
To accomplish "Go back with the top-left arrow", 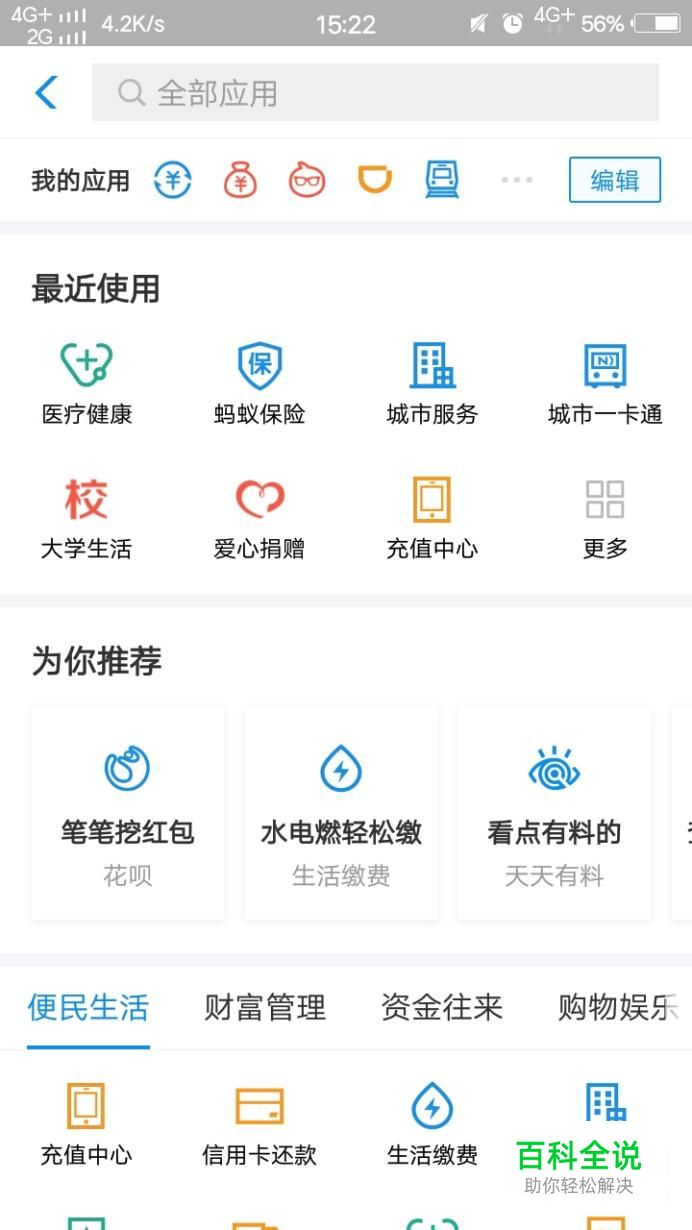I will coord(46,93).
